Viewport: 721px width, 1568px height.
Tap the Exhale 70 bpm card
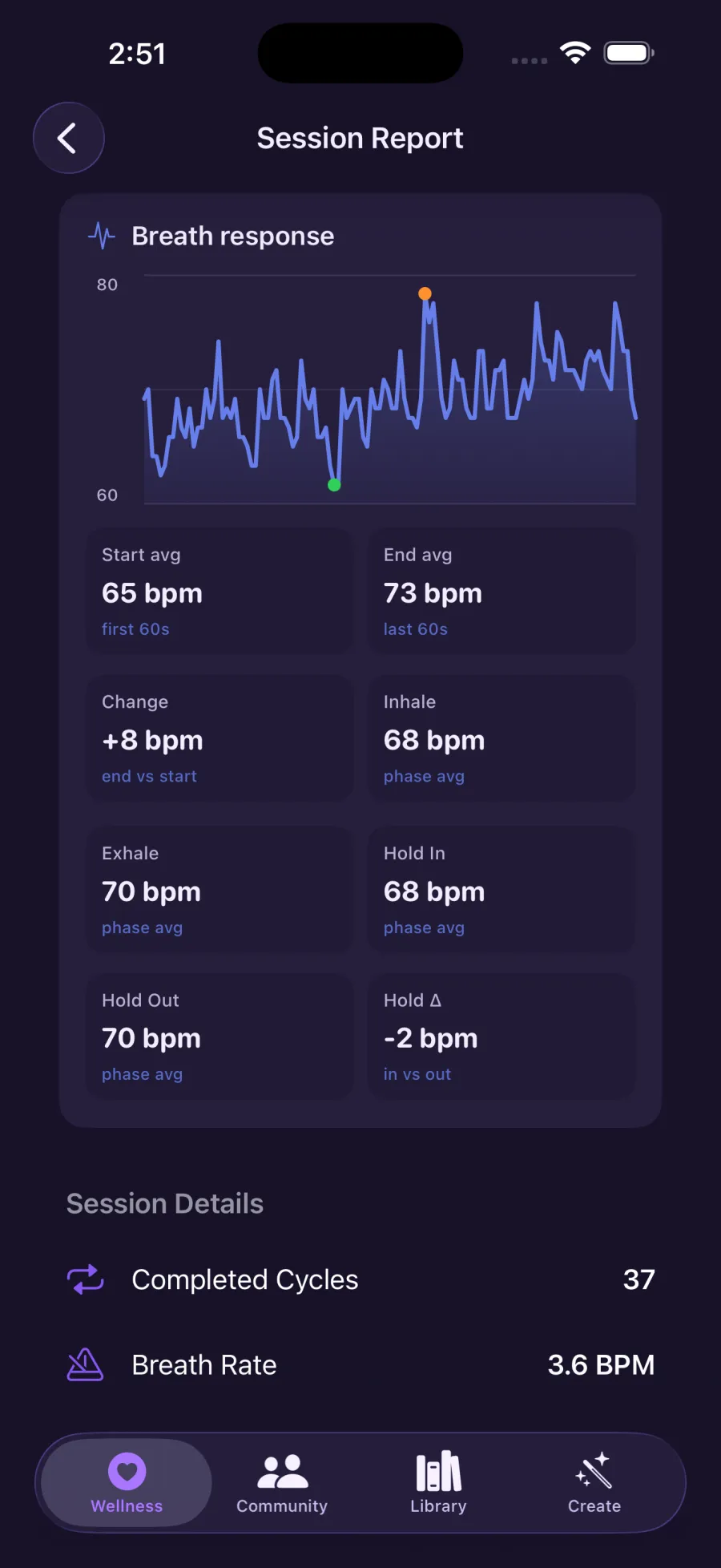coord(220,890)
